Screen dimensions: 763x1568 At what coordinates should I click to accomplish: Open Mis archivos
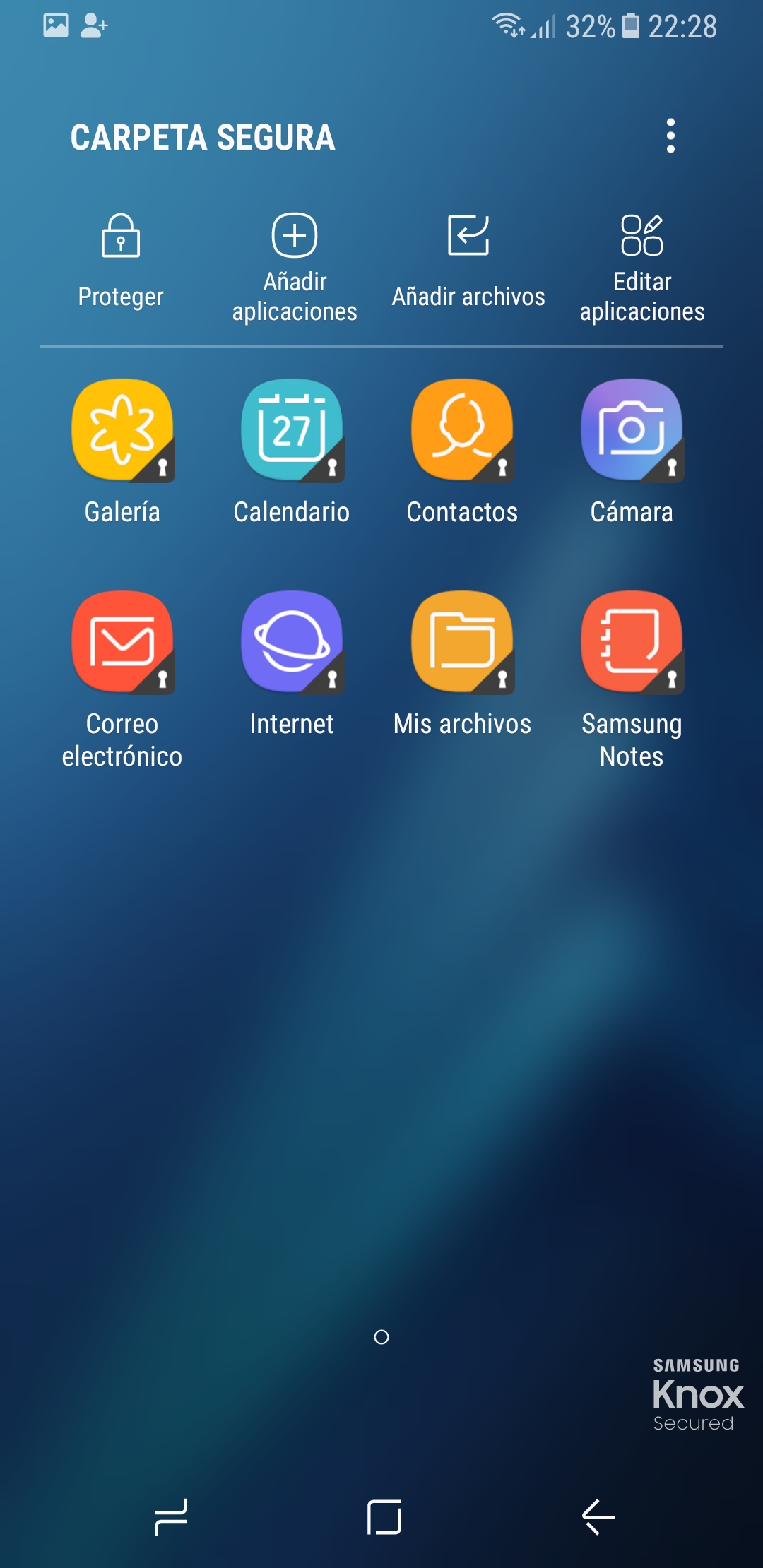462,664
